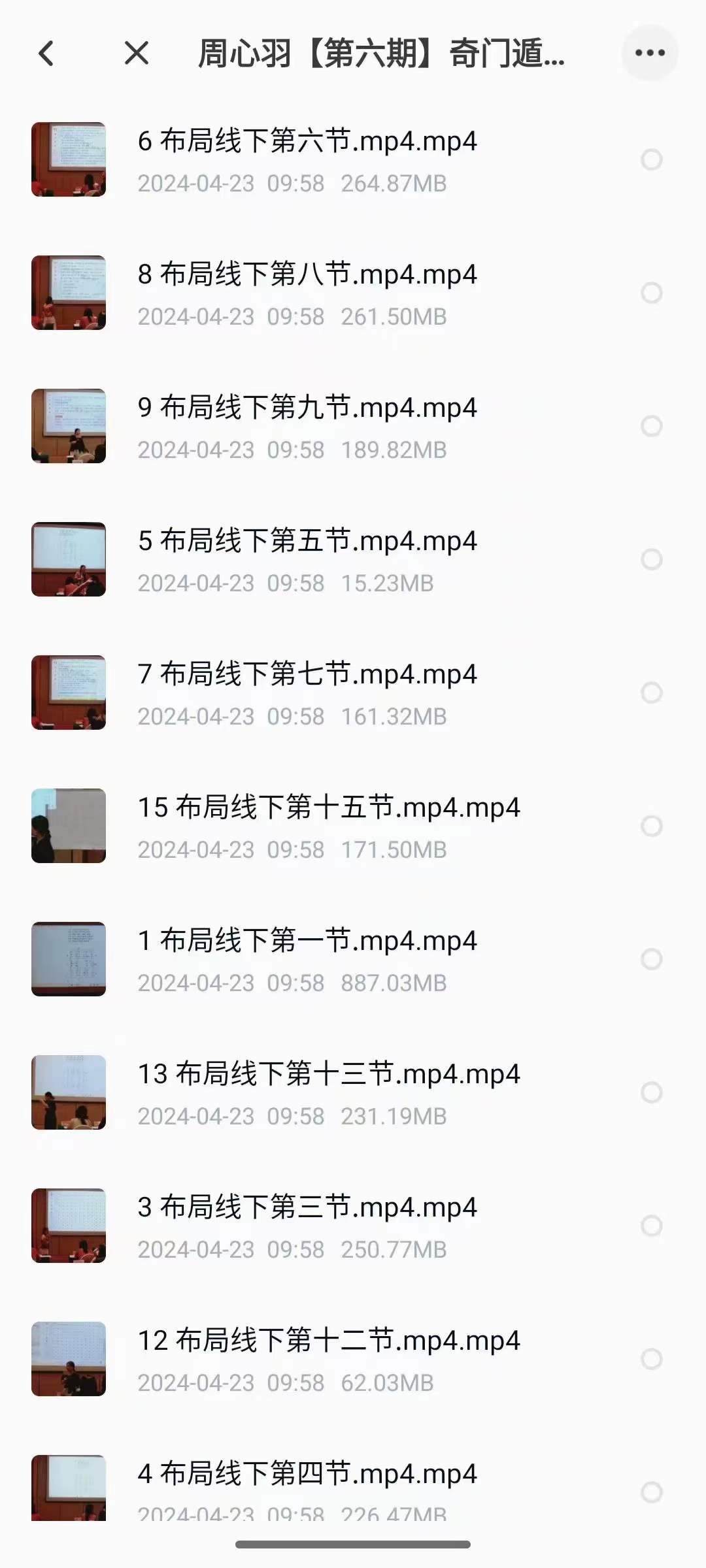Image resolution: width=706 pixels, height=1568 pixels.
Task: Select the circle for 5 布局线下第五节
Action: pyautogui.click(x=651, y=559)
